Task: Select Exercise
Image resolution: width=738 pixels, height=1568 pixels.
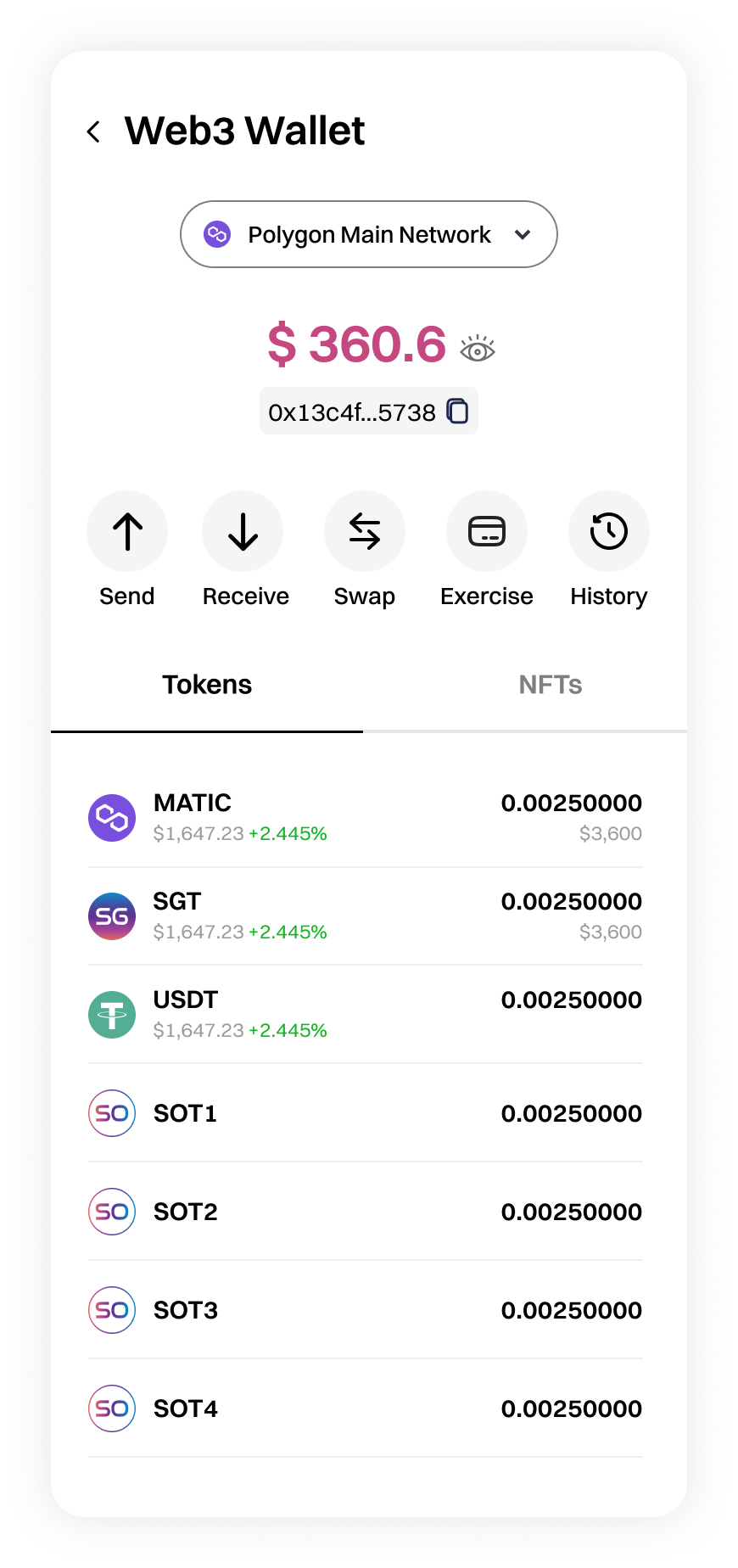Action: coord(487,532)
